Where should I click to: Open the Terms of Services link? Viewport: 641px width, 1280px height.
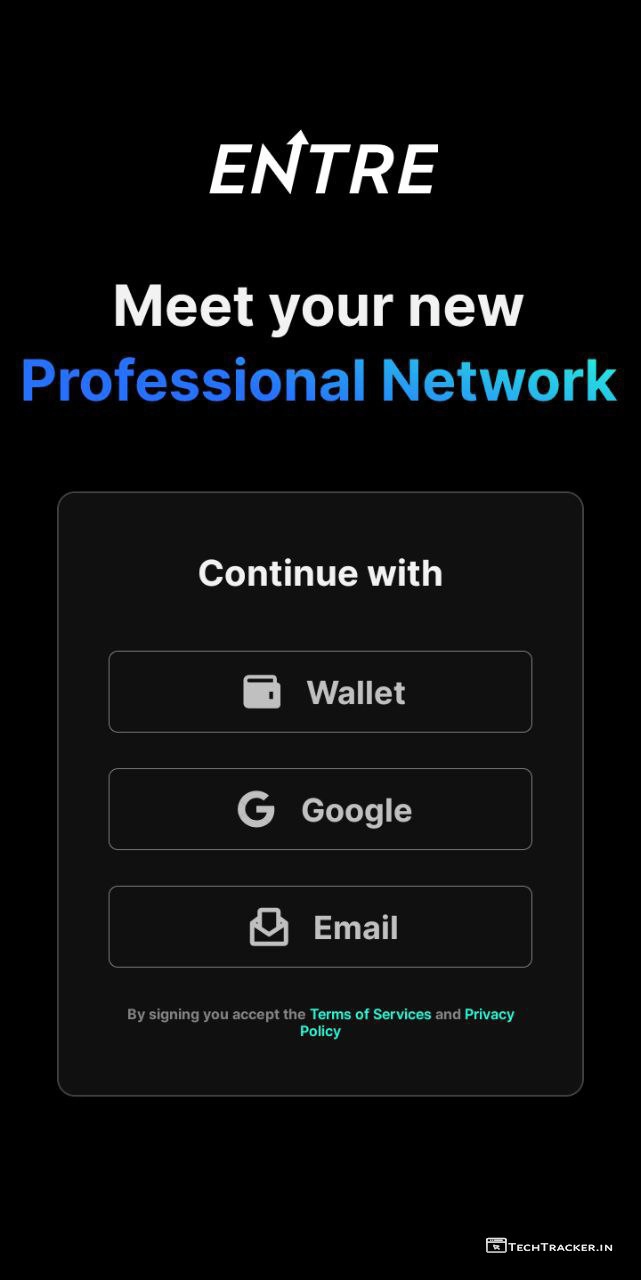tap(370, 1014)
